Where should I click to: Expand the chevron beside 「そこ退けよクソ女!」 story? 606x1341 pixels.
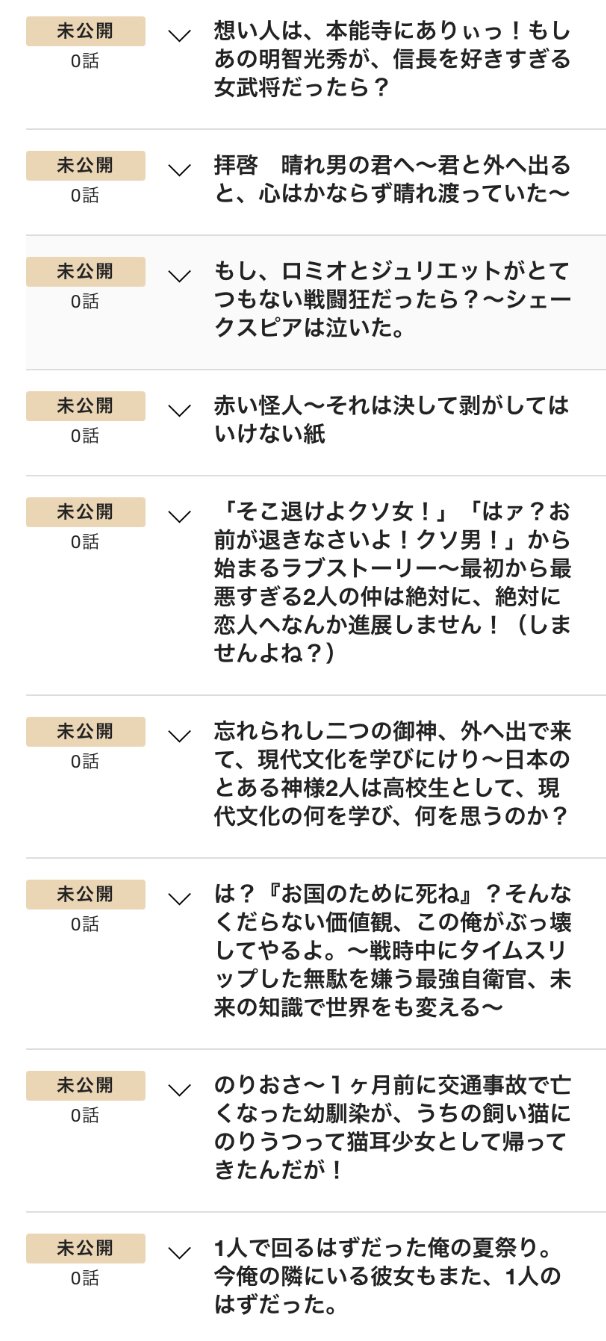pyautogui.click(x=180, y=517)
